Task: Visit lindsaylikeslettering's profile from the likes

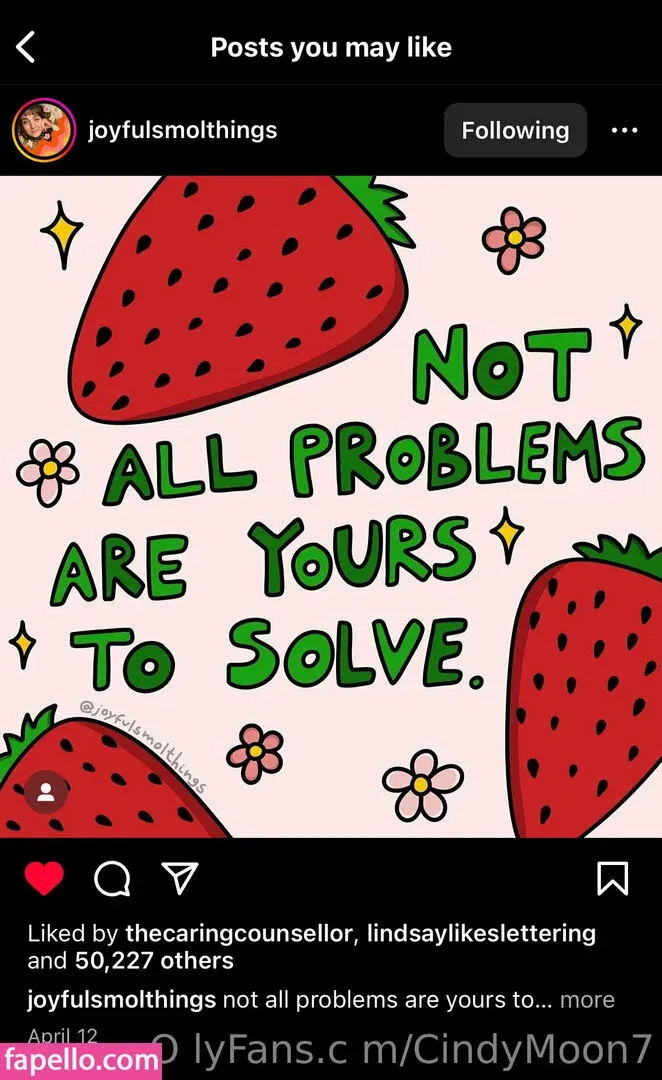Action: click(x=481, y=933)
